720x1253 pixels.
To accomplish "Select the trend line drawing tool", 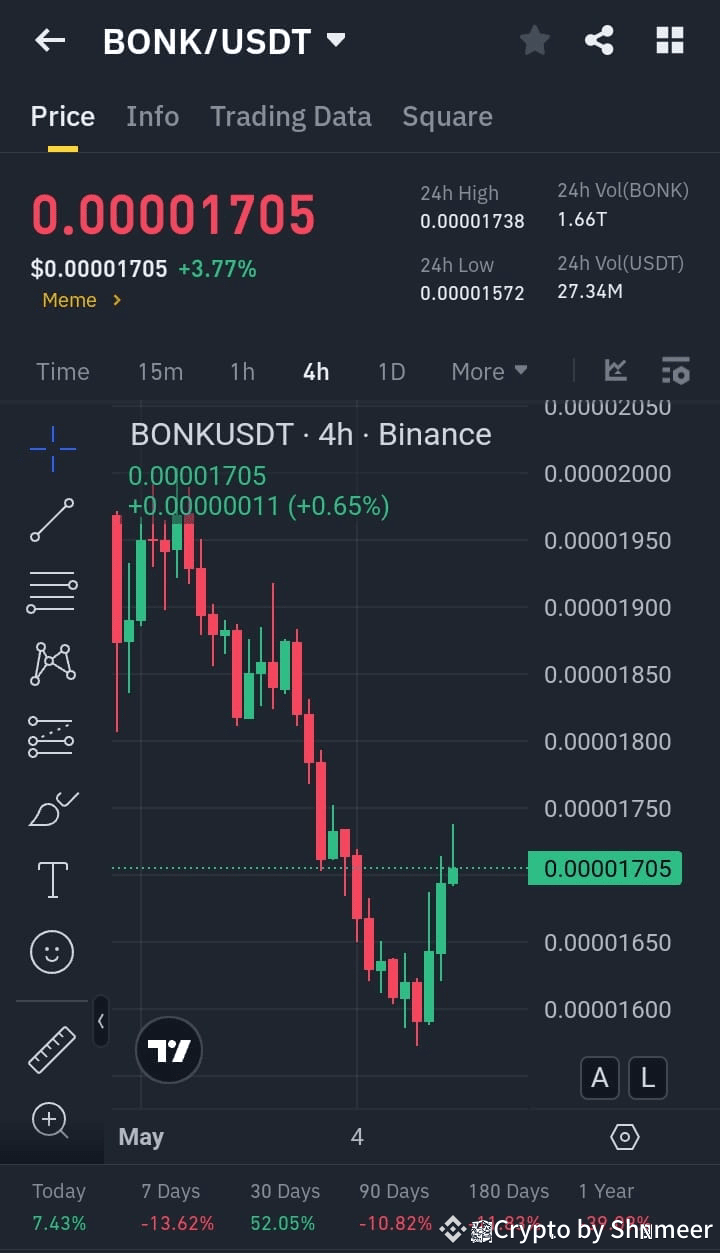I will pyautogui.click(x=51, y=520).
